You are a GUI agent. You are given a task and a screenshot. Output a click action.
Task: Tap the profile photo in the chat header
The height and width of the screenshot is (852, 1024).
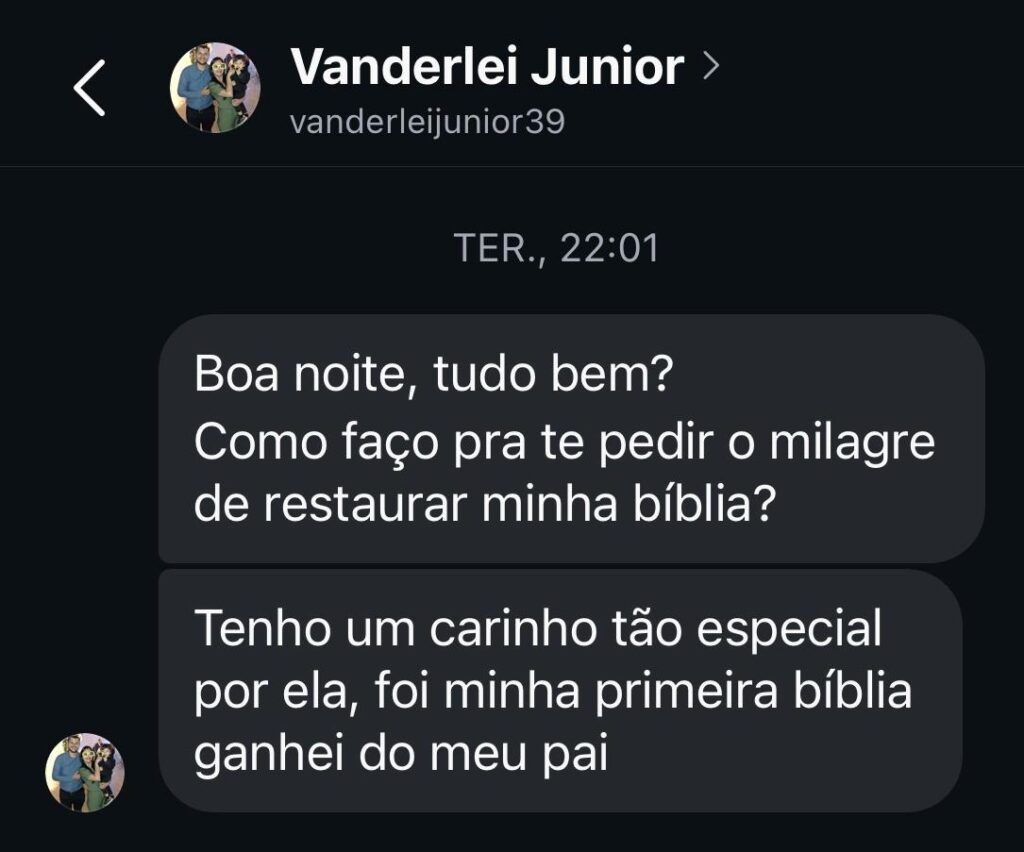[215, 88]
